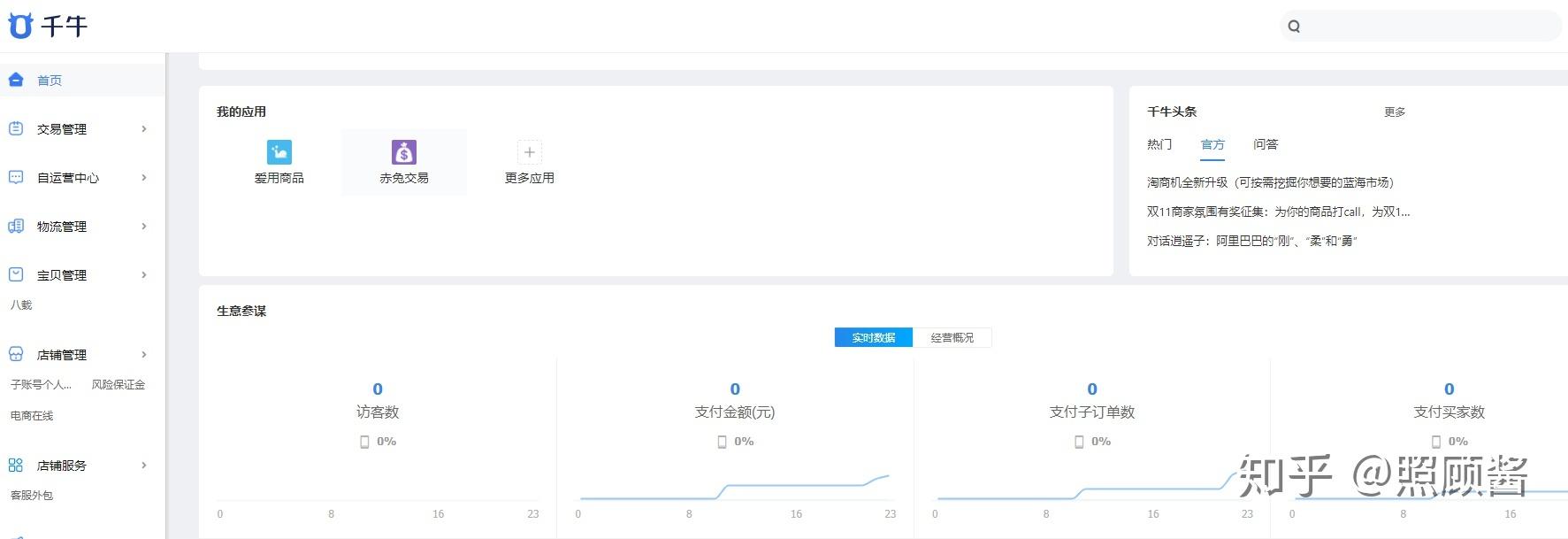Expand the 店铺服务 menu
The height and width of the screenshot is (539, 1568).
(x=62, y=466)
